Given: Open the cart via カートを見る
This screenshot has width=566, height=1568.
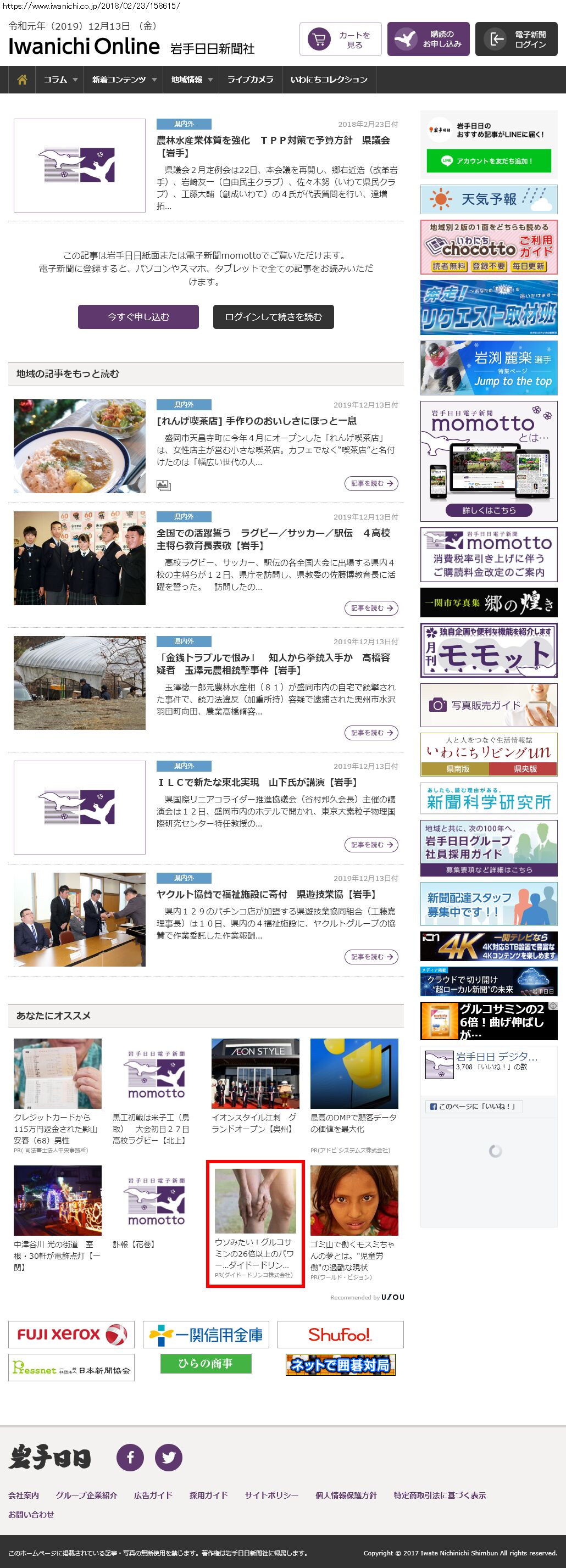Looking at the screenshot, I should (340, 40).
